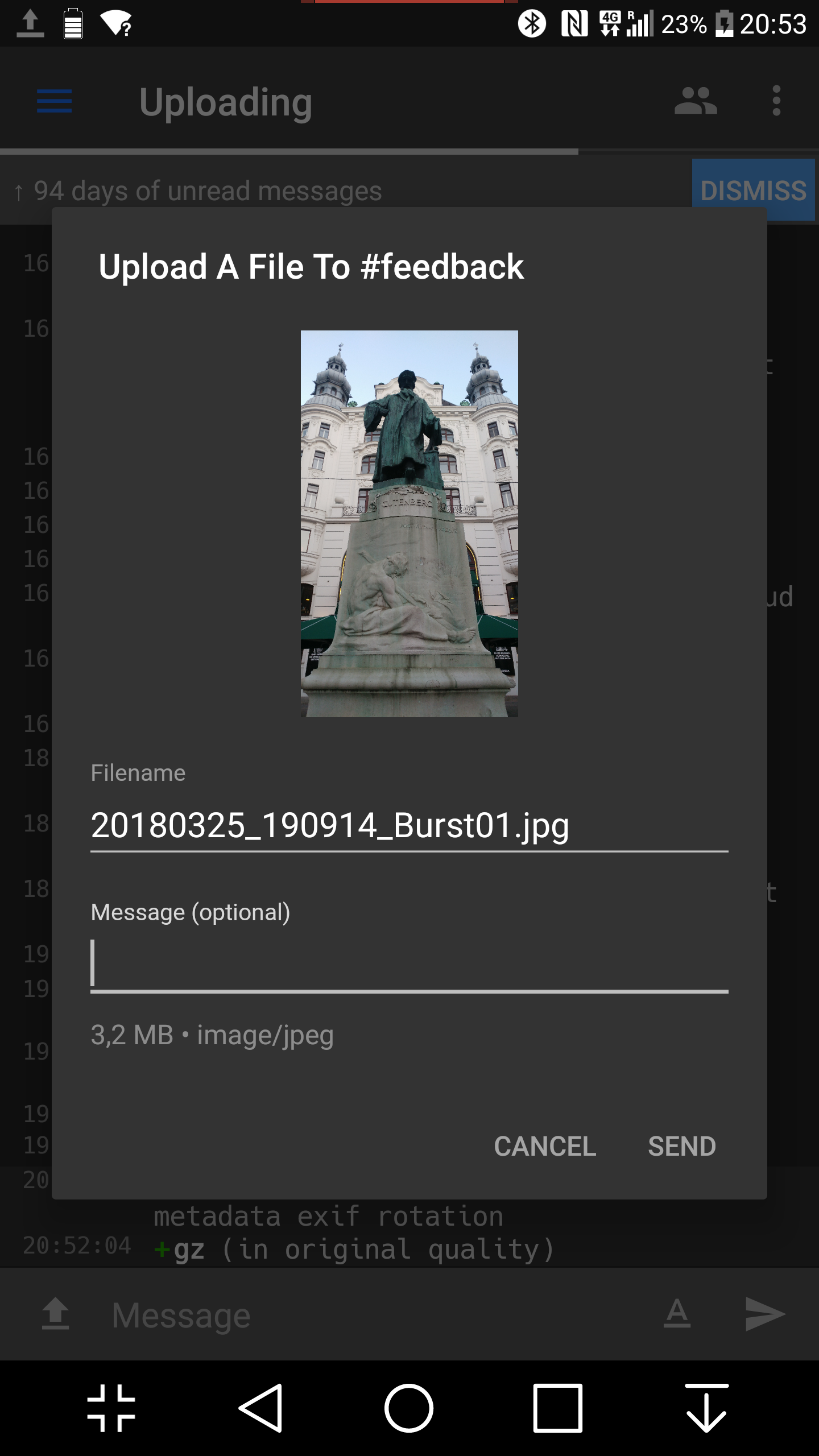Open the navigation drawer menu

pos(53,101)
